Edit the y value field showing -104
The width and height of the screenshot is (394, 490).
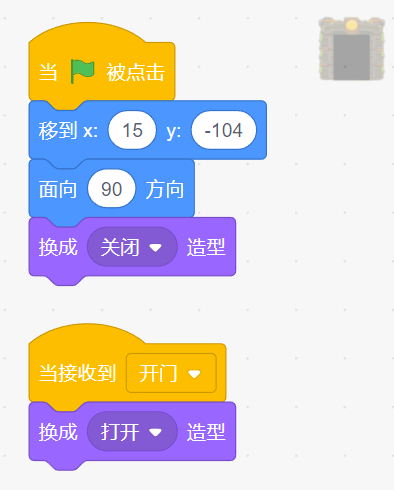point(224,130)
